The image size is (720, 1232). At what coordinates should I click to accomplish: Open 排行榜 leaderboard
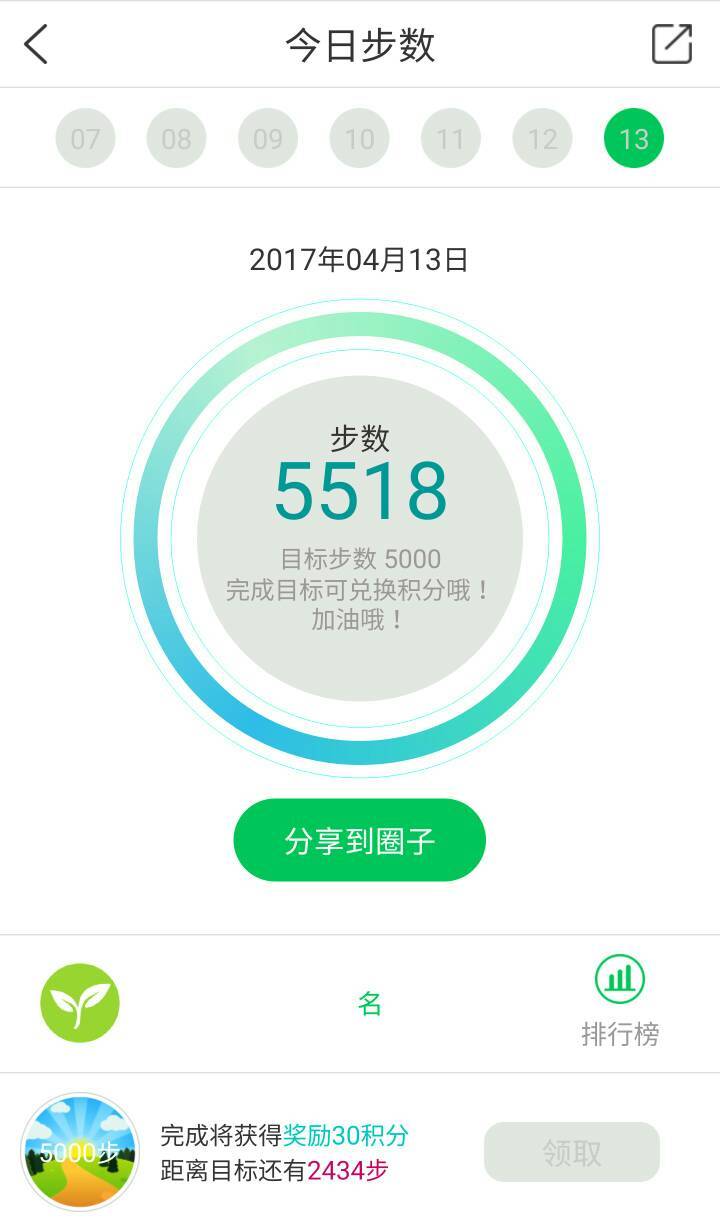(x=620, y=1001)
